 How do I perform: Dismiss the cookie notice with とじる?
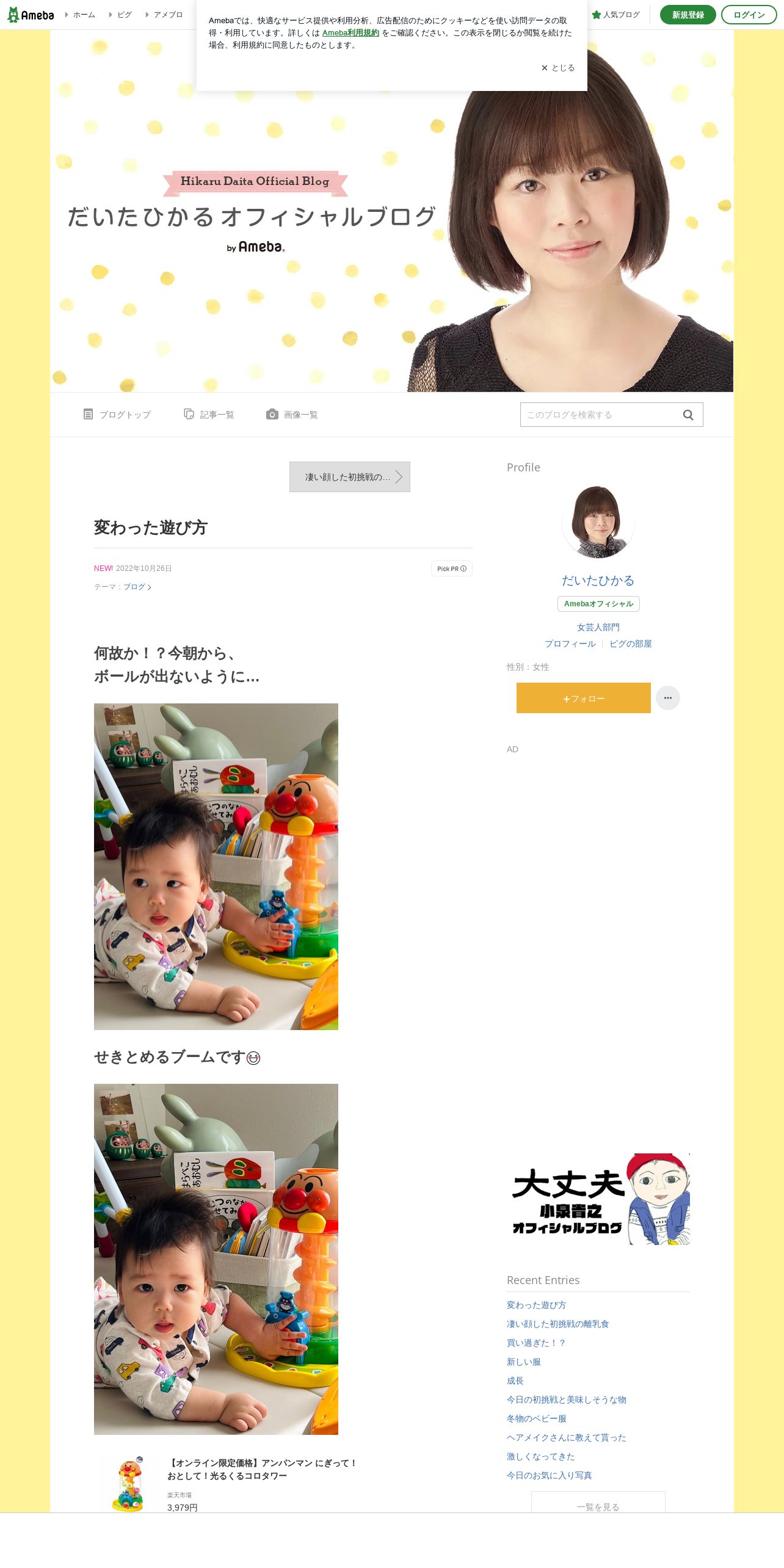[558, 68]
